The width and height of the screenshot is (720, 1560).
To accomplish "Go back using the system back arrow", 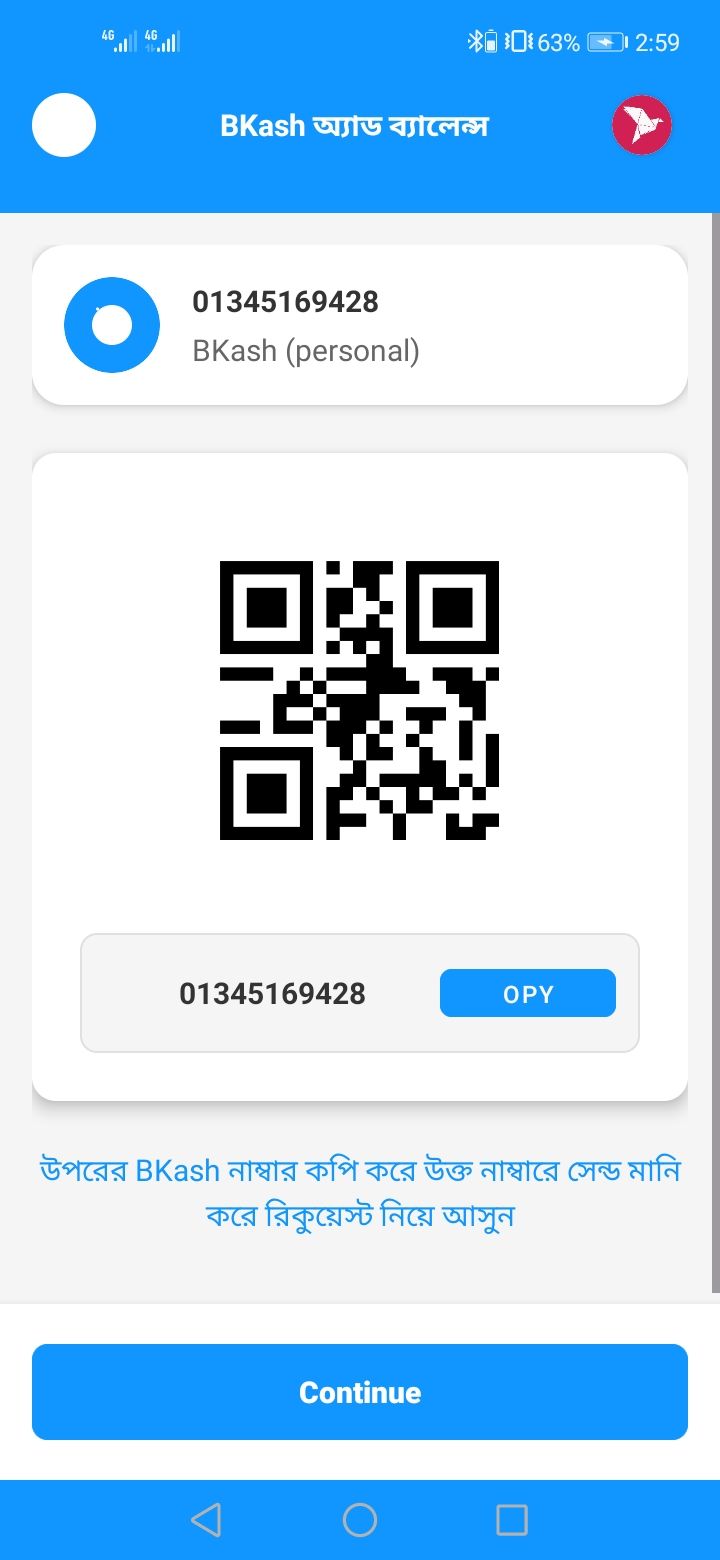I will [206, 1520].
